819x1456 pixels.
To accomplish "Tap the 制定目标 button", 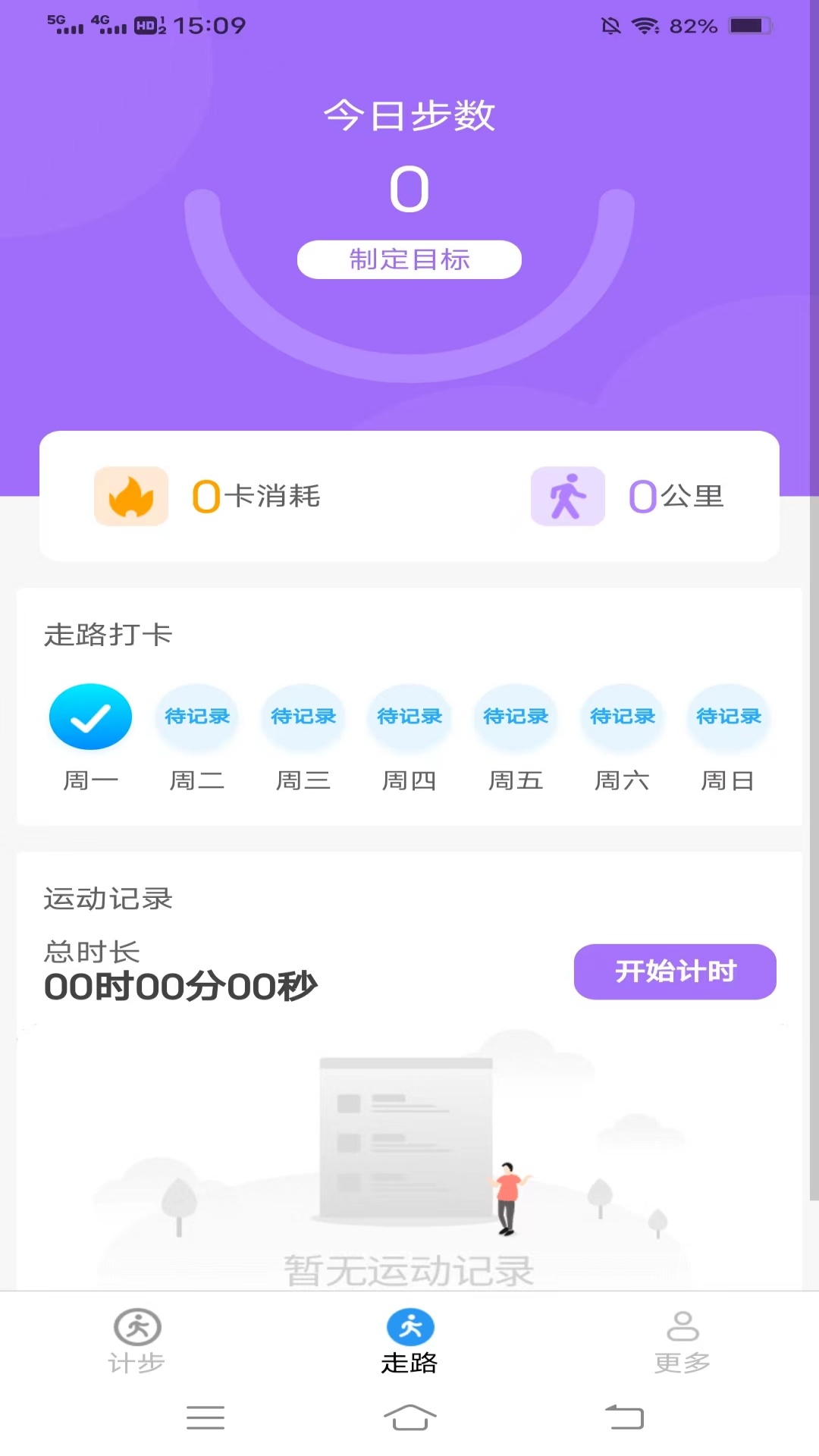I will [409, 259].
